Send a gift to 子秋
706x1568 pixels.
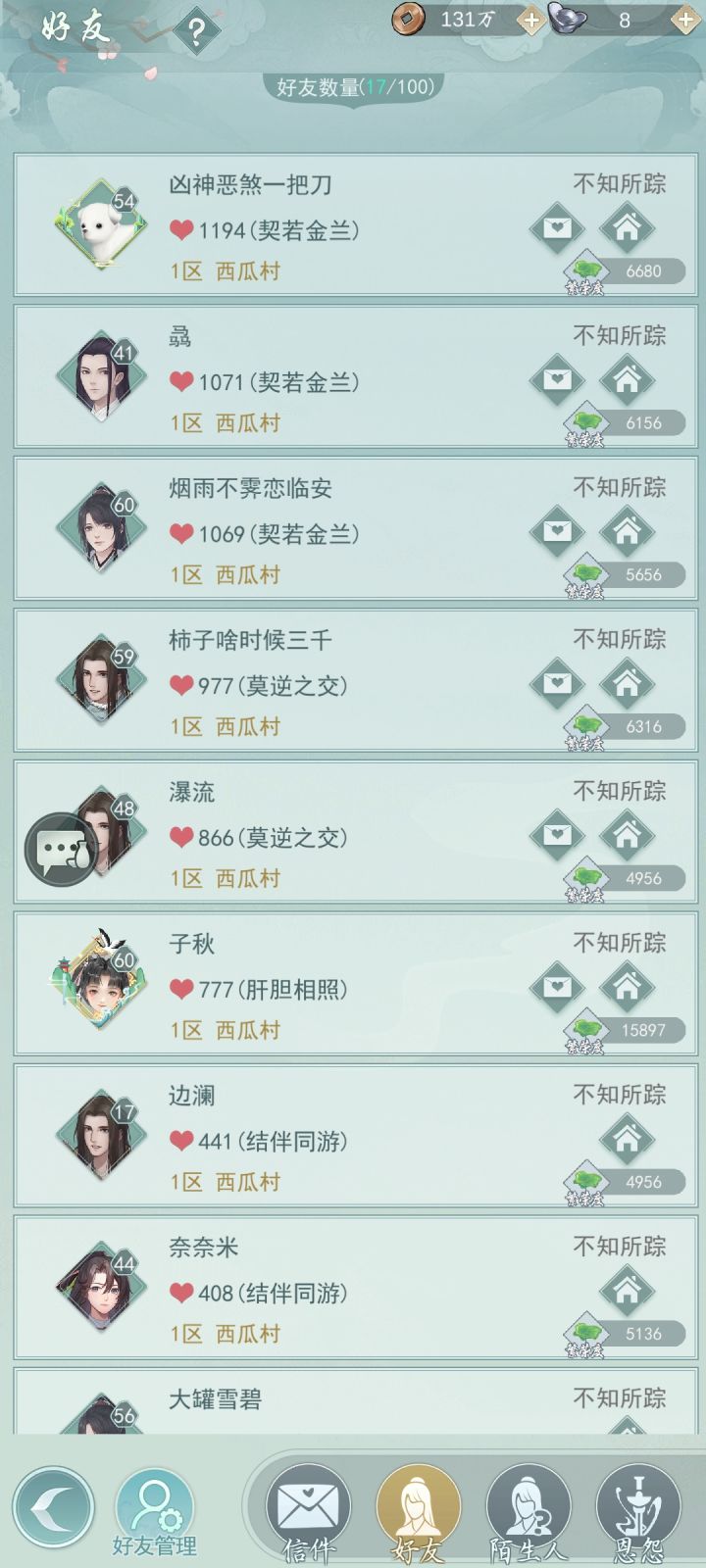[557, 988]
